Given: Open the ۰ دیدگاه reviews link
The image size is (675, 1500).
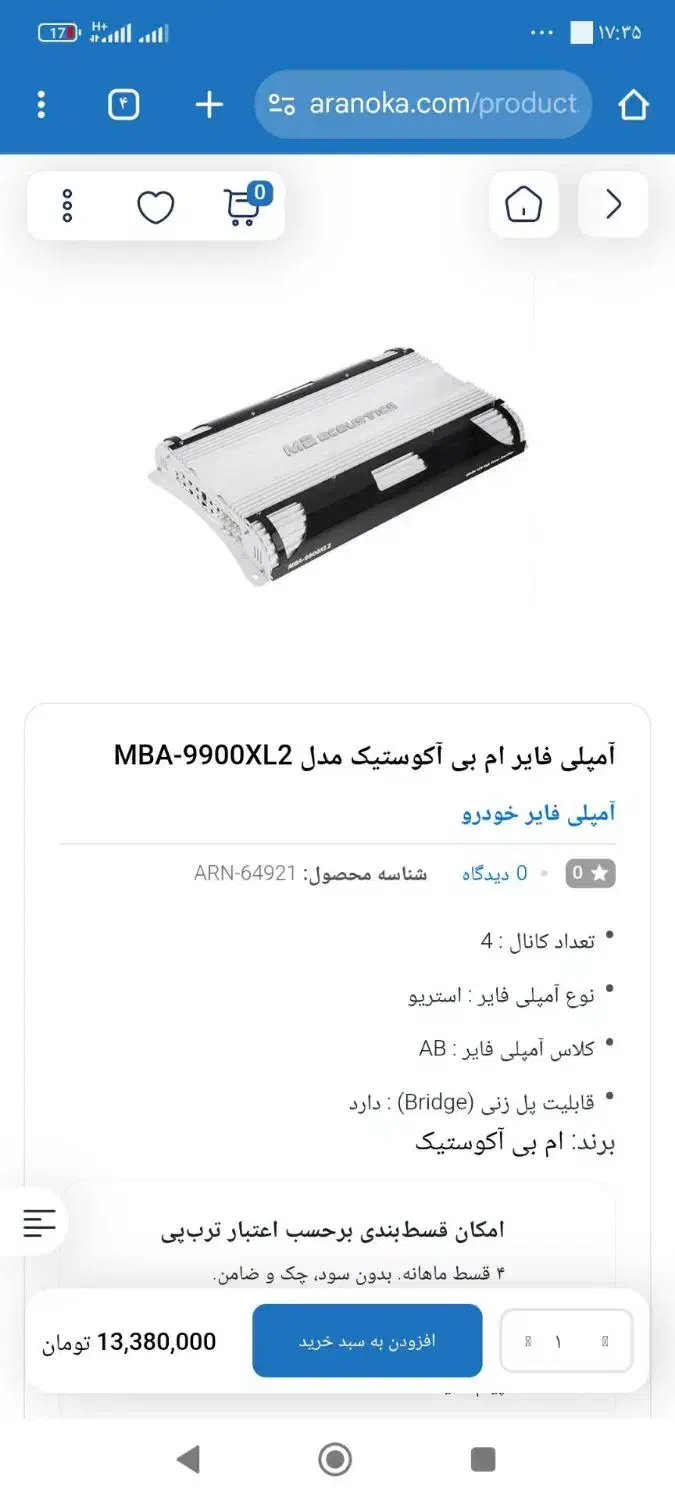Looking at the screenshot, I should tap(494, 873).
